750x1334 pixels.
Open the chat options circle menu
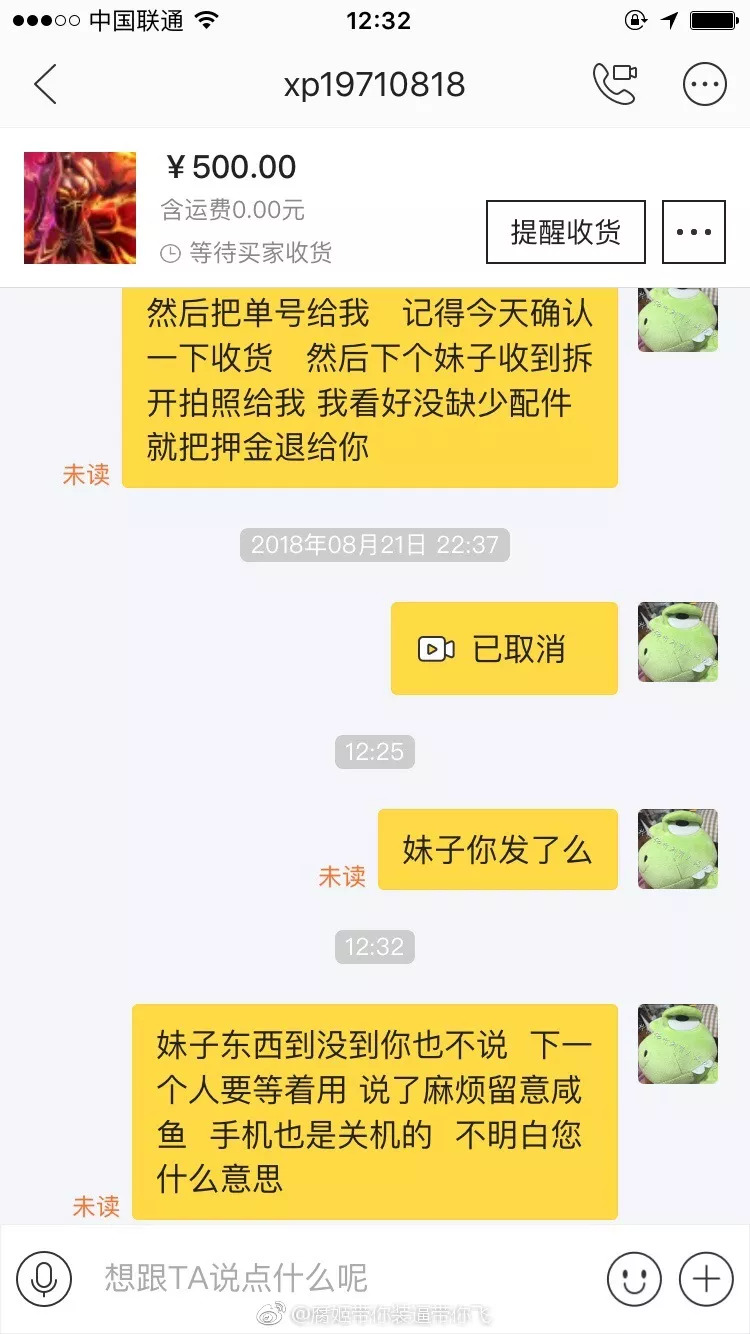[704, 84]
